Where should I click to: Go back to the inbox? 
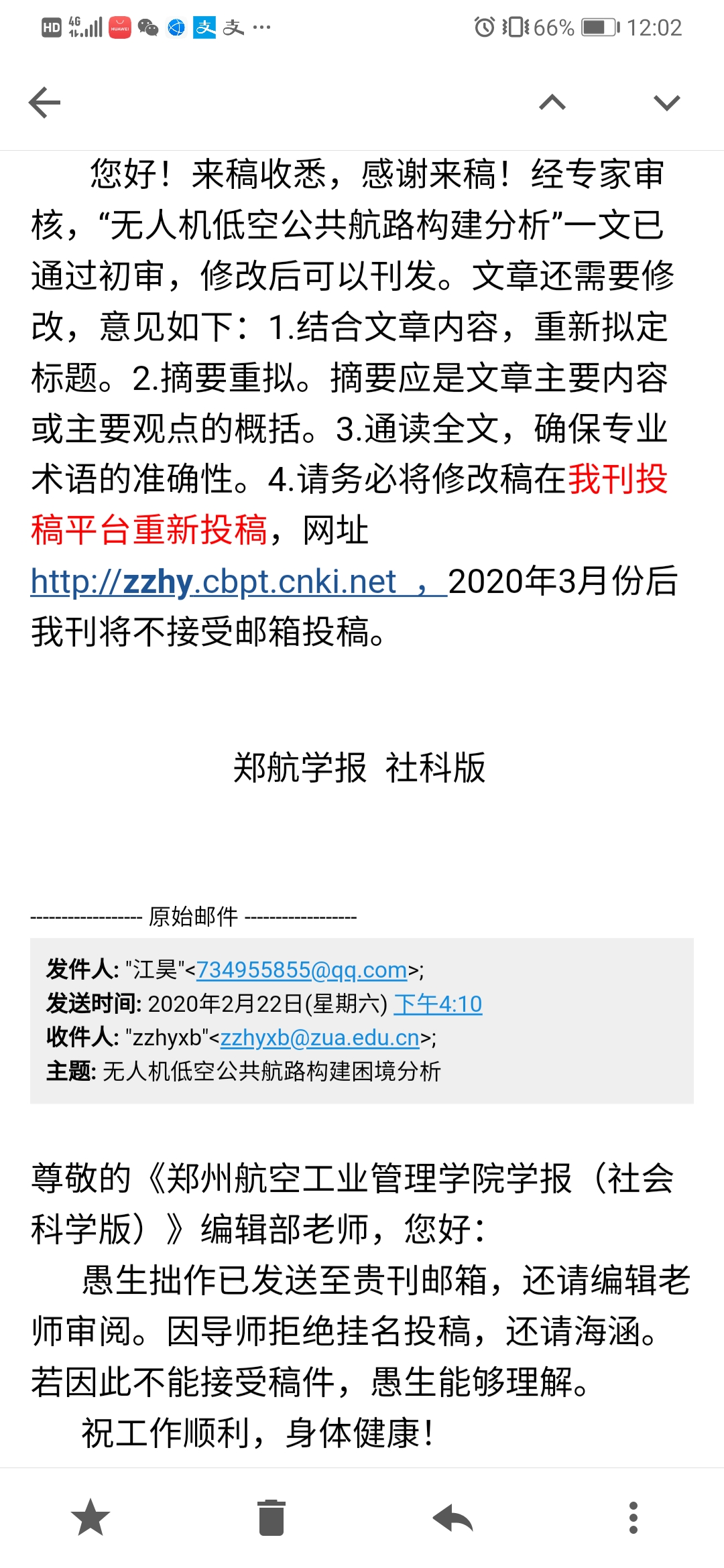[x=45, y=103]
